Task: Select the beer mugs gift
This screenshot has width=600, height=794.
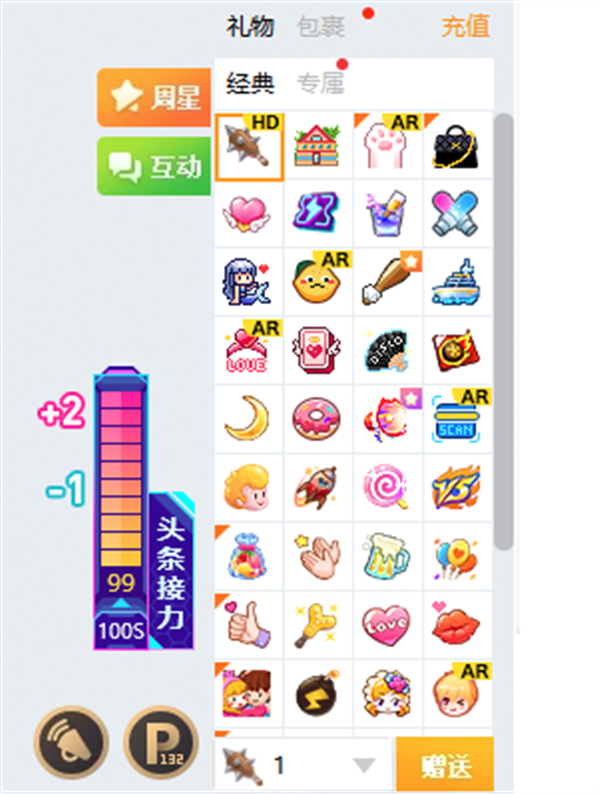Action: [x=388, y=555]
